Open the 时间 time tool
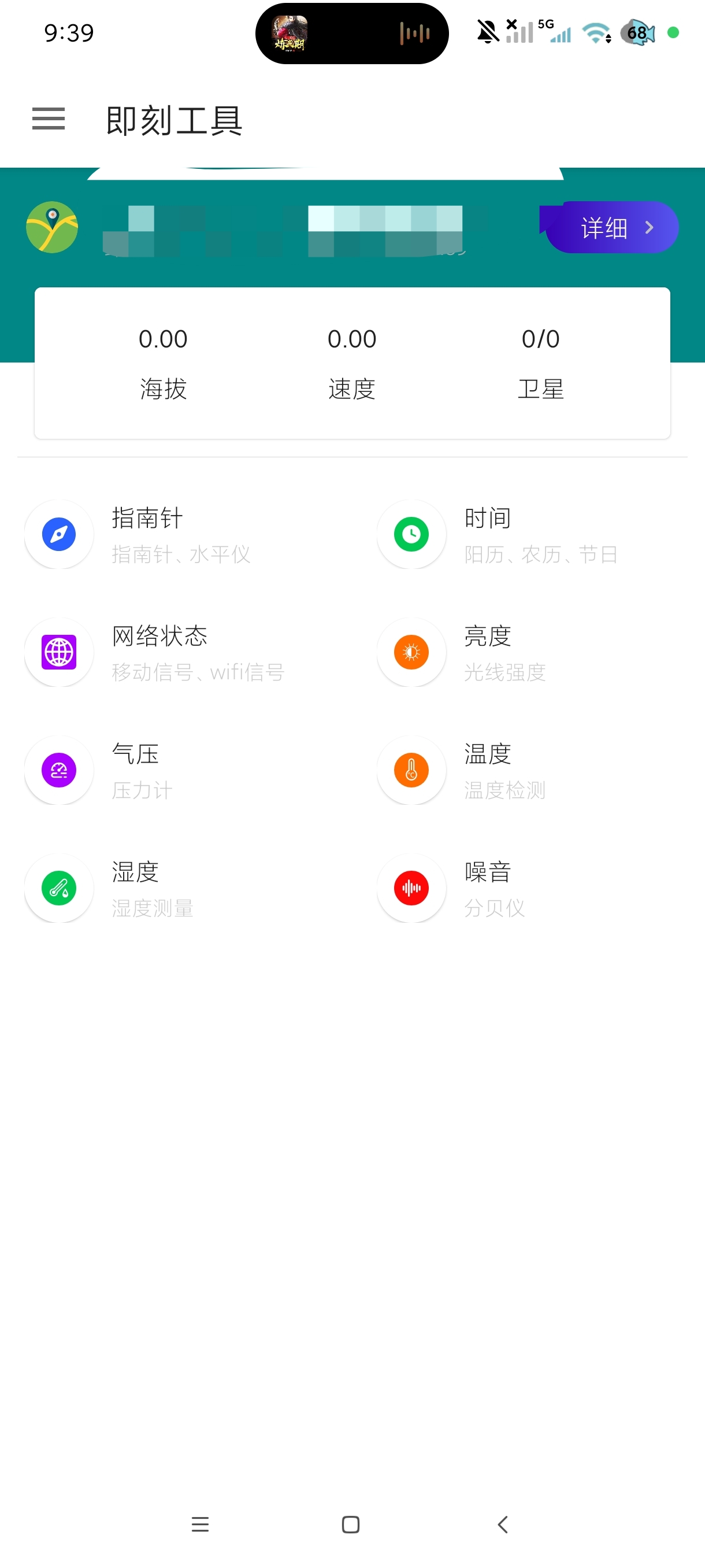 [529, 534]
